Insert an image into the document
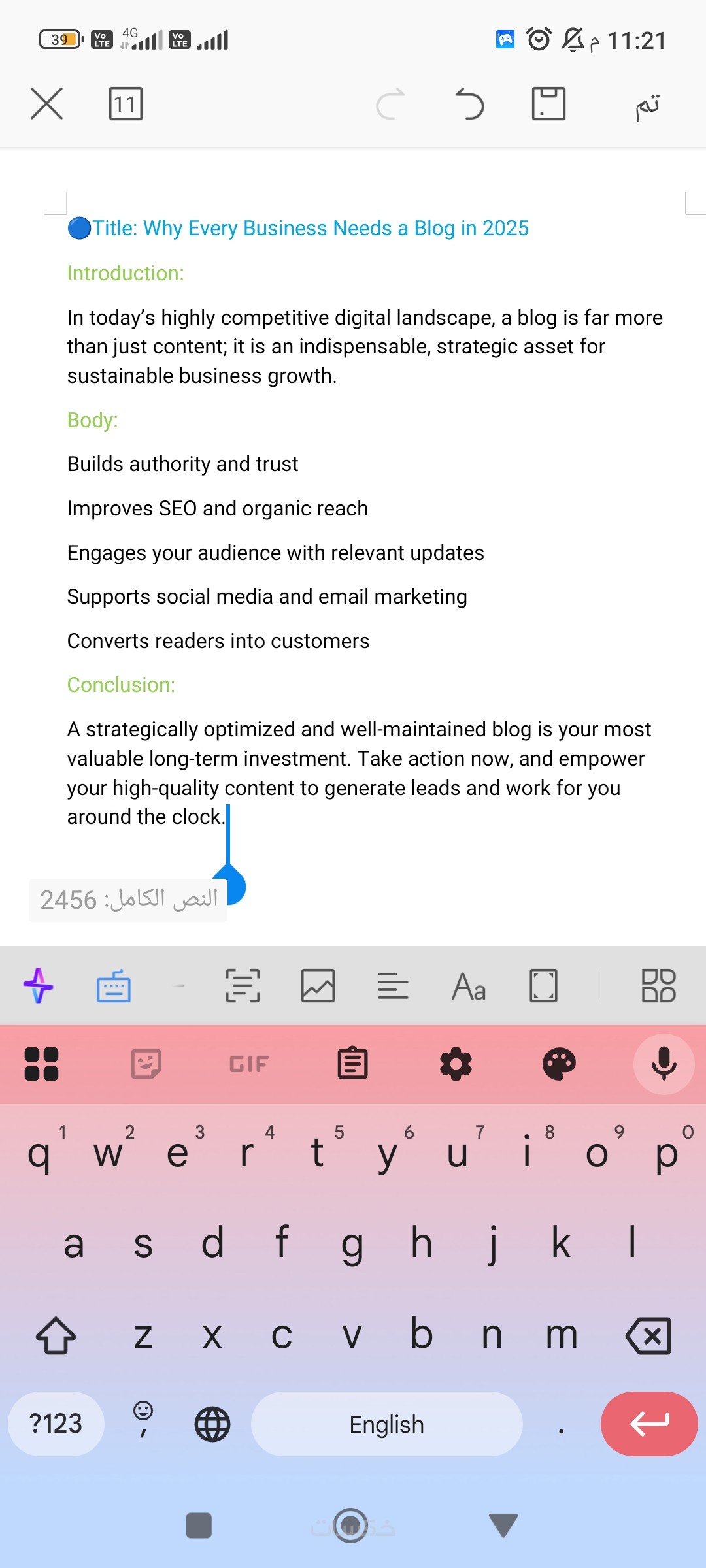Viewport: 706px width, 1568px height. coord(318,986)
